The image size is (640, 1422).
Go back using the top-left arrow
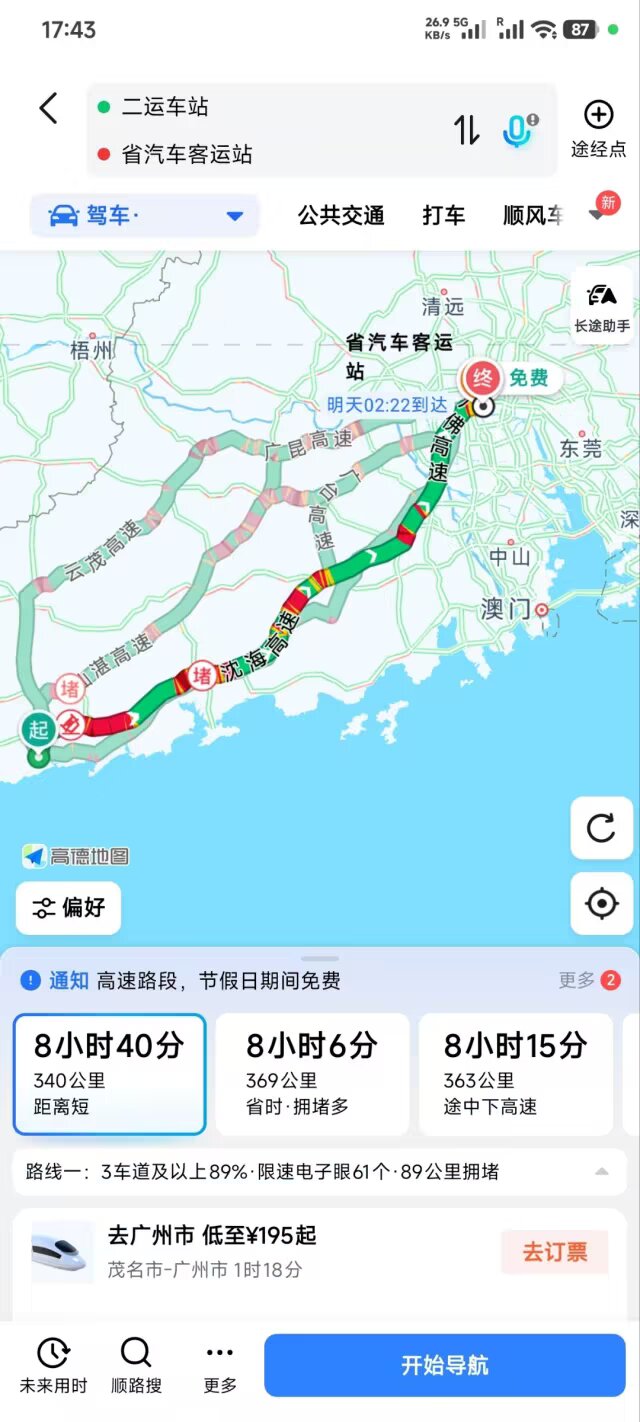(x=48, y=108)
